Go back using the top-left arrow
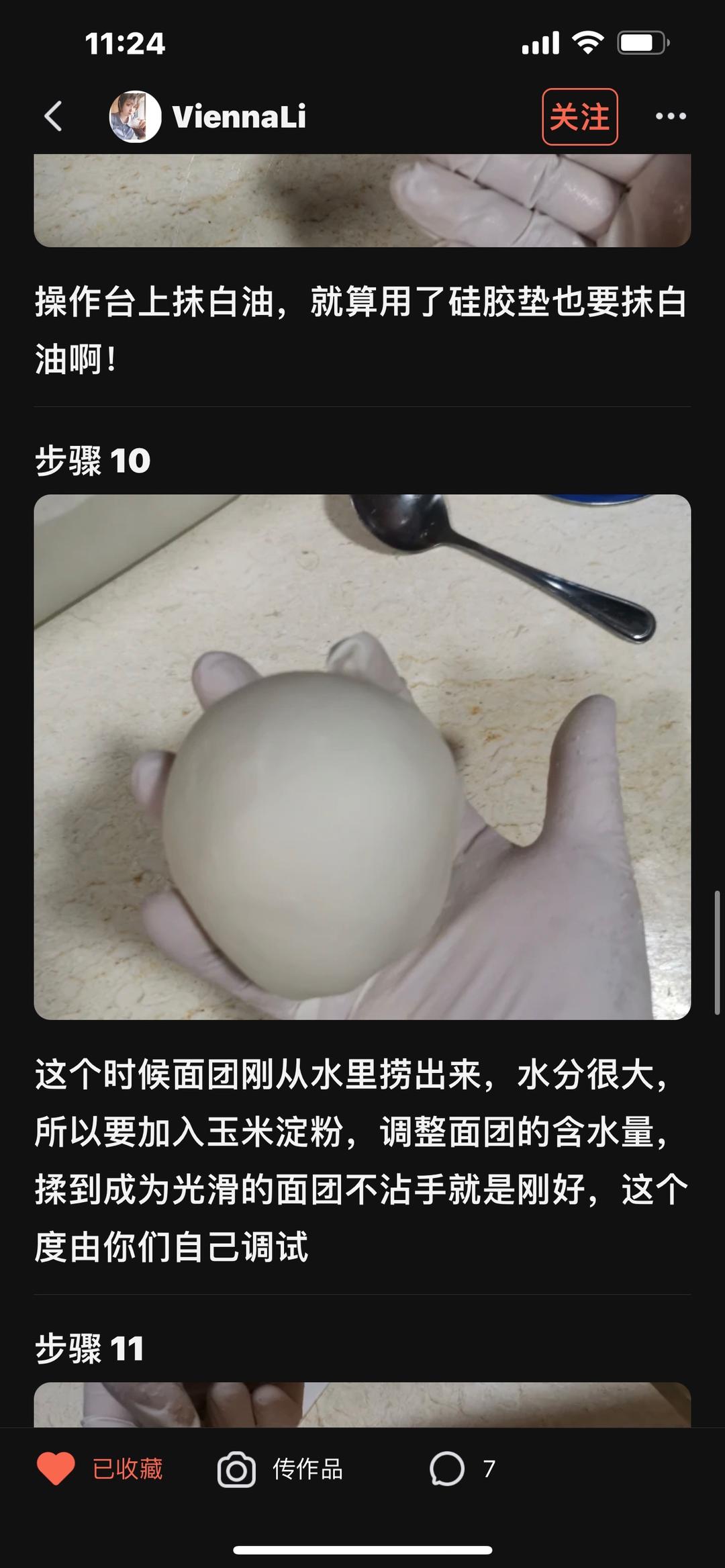The height and width of the screenshot is (1568, 725). 54,116
